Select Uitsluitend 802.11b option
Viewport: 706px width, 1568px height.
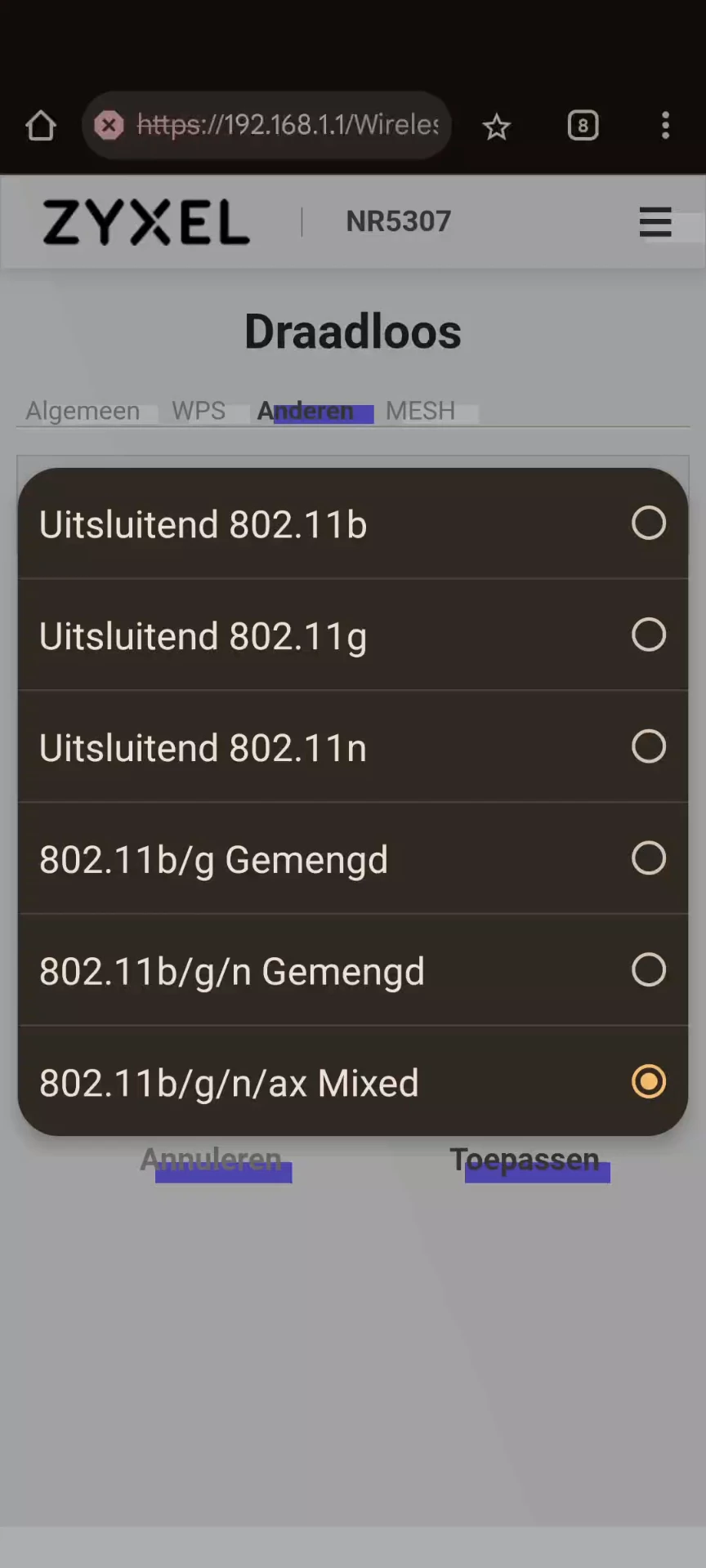coord(352,523)
